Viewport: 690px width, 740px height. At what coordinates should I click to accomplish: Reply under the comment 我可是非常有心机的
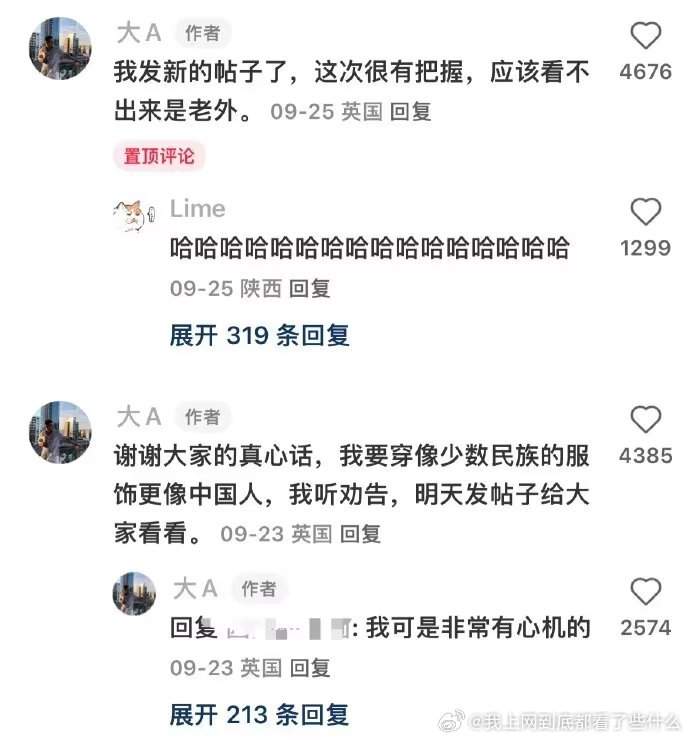pos(309,667)
